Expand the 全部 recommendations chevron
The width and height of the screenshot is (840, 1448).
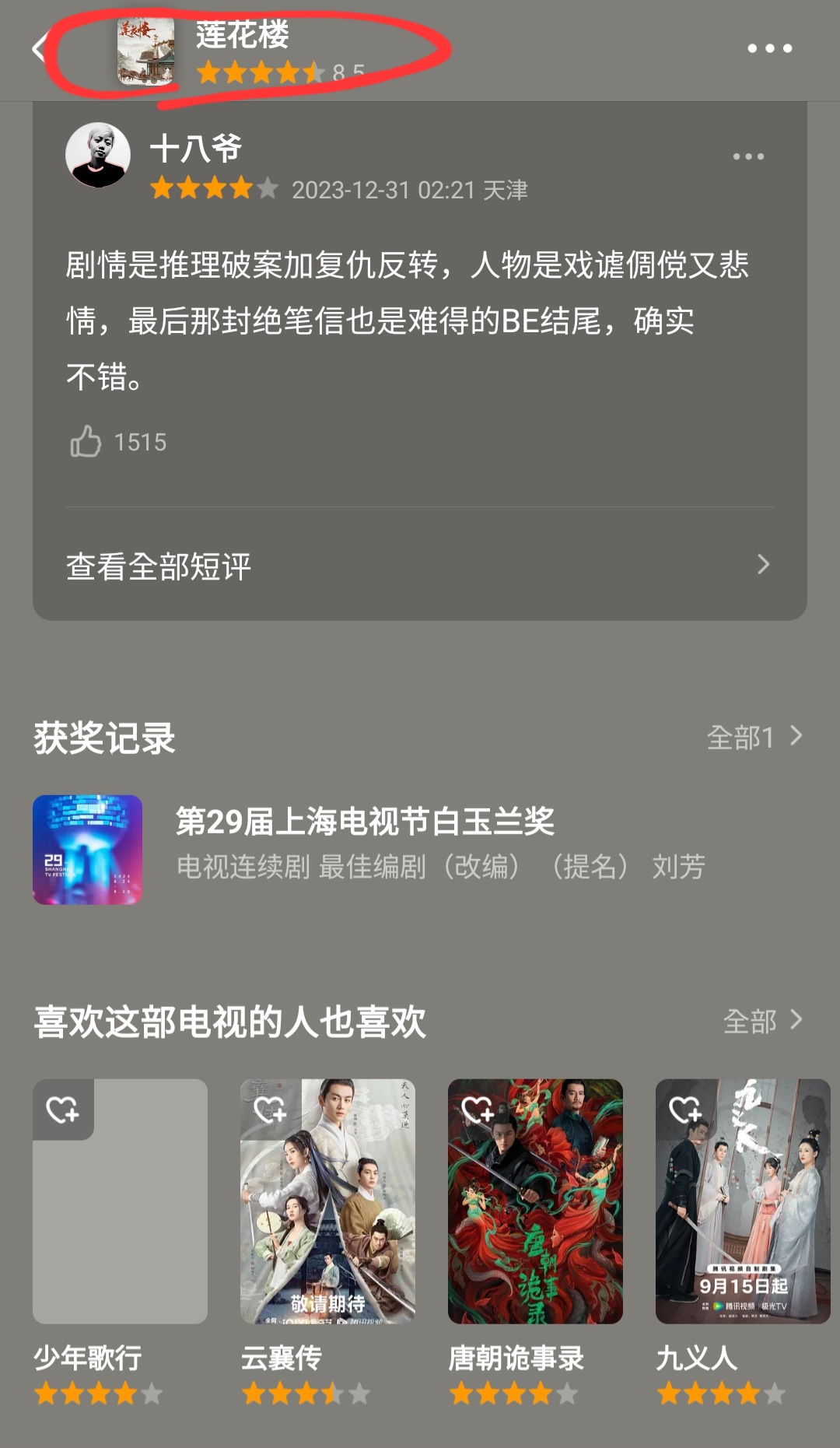pyautogui.click(x=794, y=1021)
